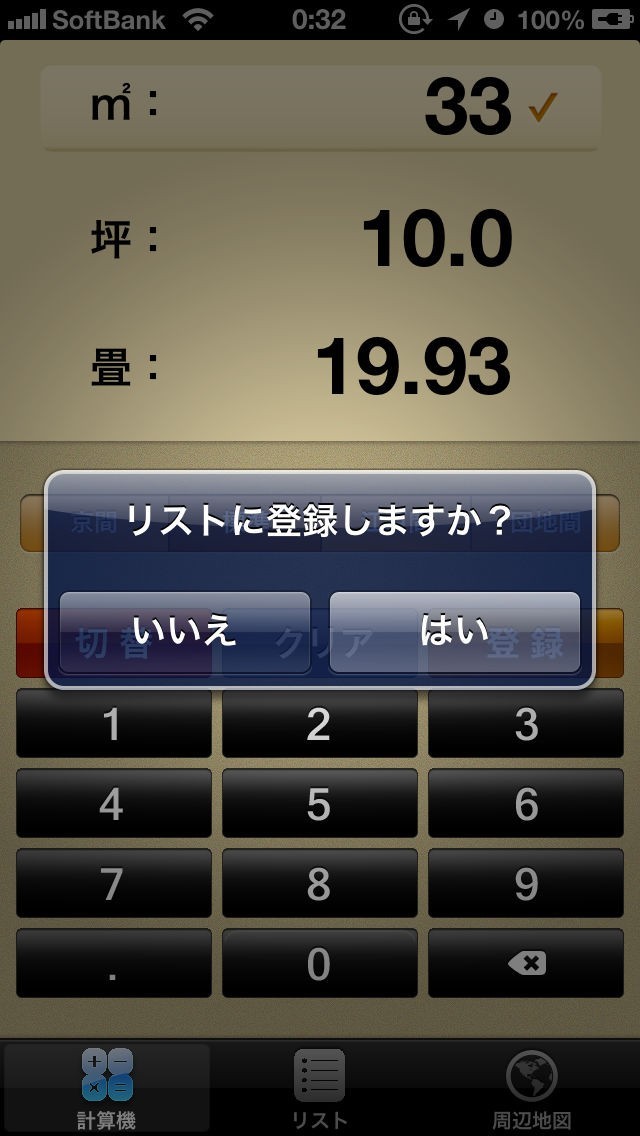This screenshot has width=640, height=1136.
Task: Tap the 0 key on keypad
Action: point(319,963)
